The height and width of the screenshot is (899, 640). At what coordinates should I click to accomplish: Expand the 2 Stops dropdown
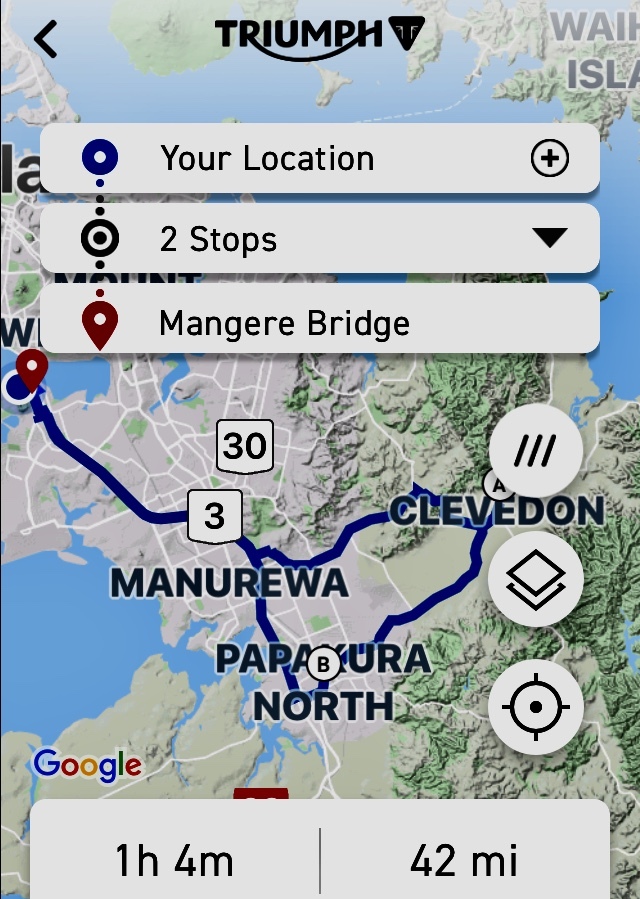click(x=549, y=238)
